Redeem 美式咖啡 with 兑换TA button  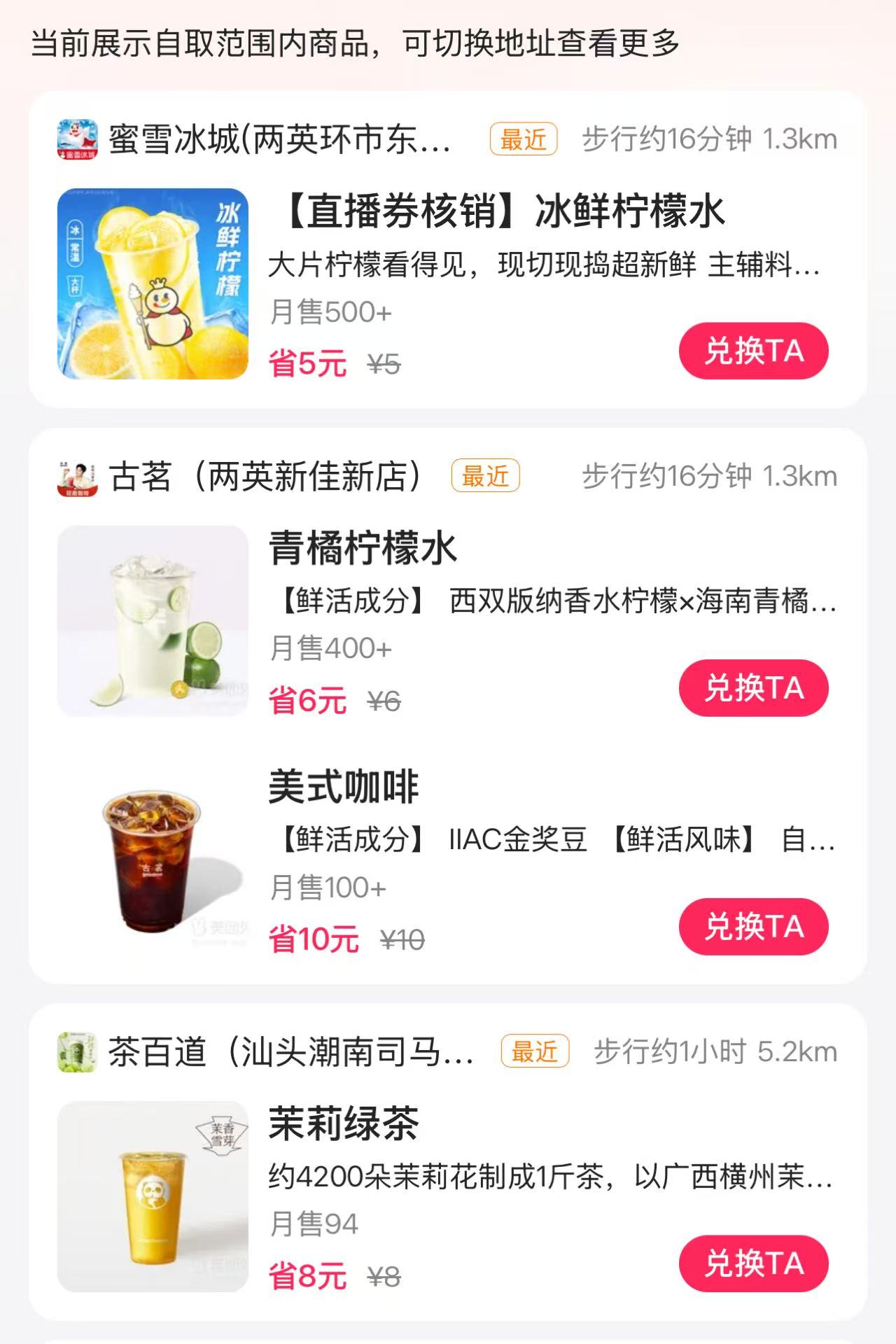point(752,926)
